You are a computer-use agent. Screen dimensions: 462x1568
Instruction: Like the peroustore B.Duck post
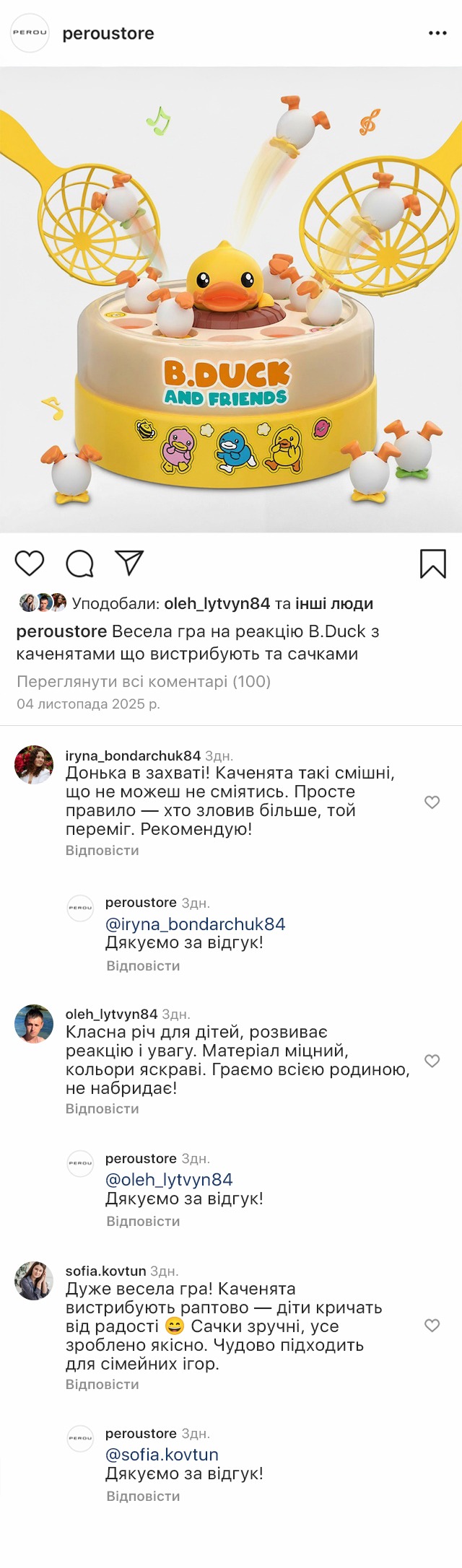[30, 563]
